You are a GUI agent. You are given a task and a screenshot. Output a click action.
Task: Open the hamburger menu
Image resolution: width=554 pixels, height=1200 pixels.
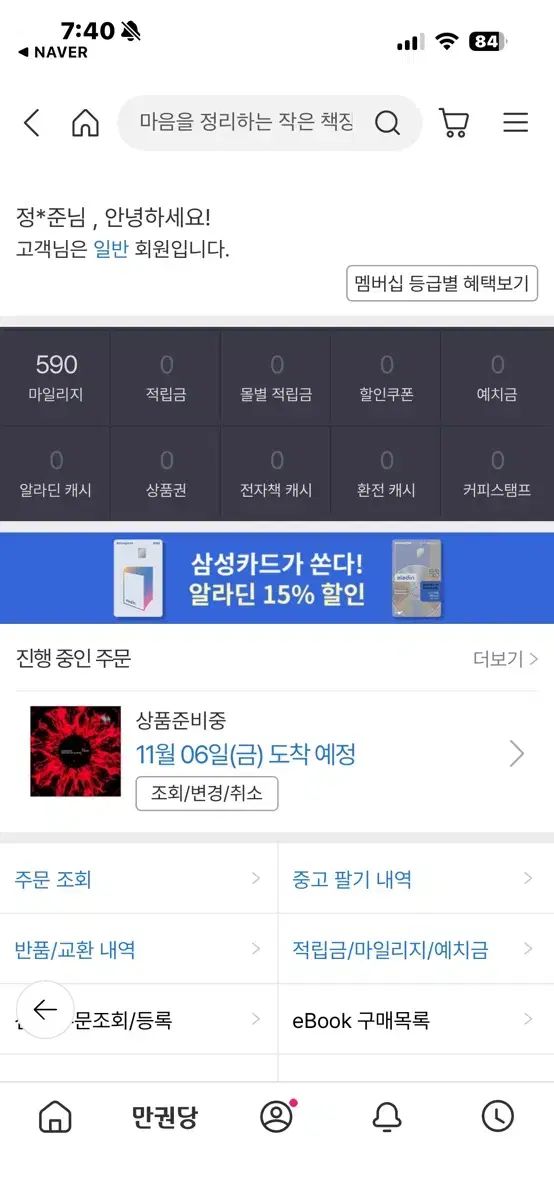tap(516, 123)
